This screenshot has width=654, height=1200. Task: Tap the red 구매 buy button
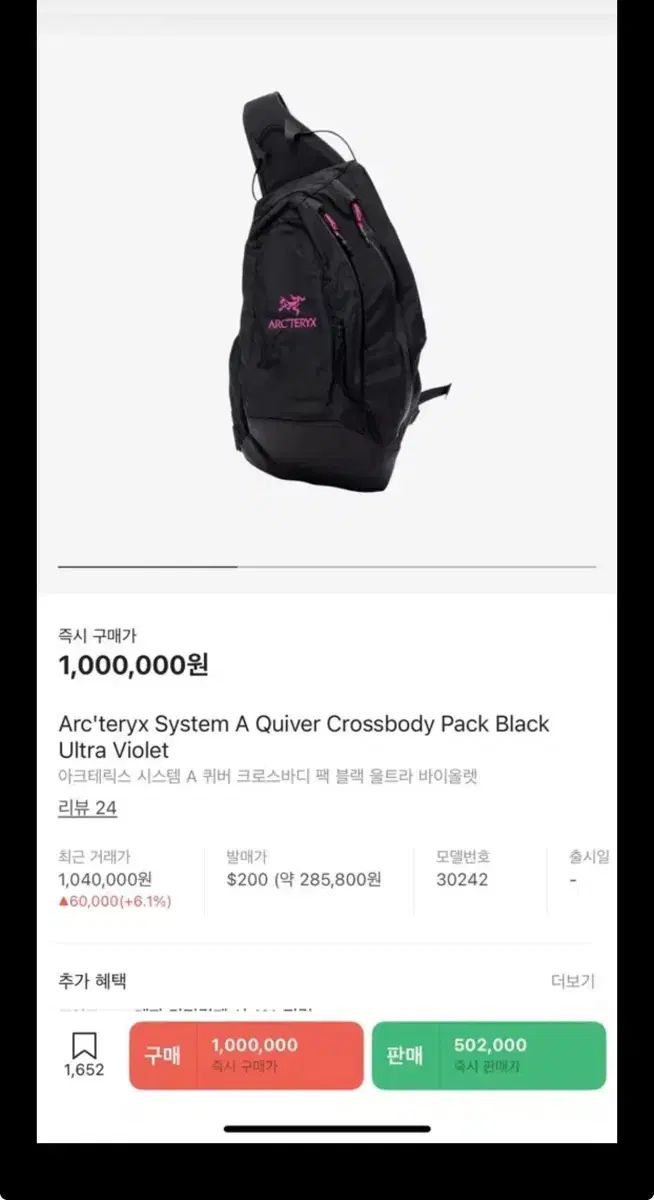(246, 1055)
